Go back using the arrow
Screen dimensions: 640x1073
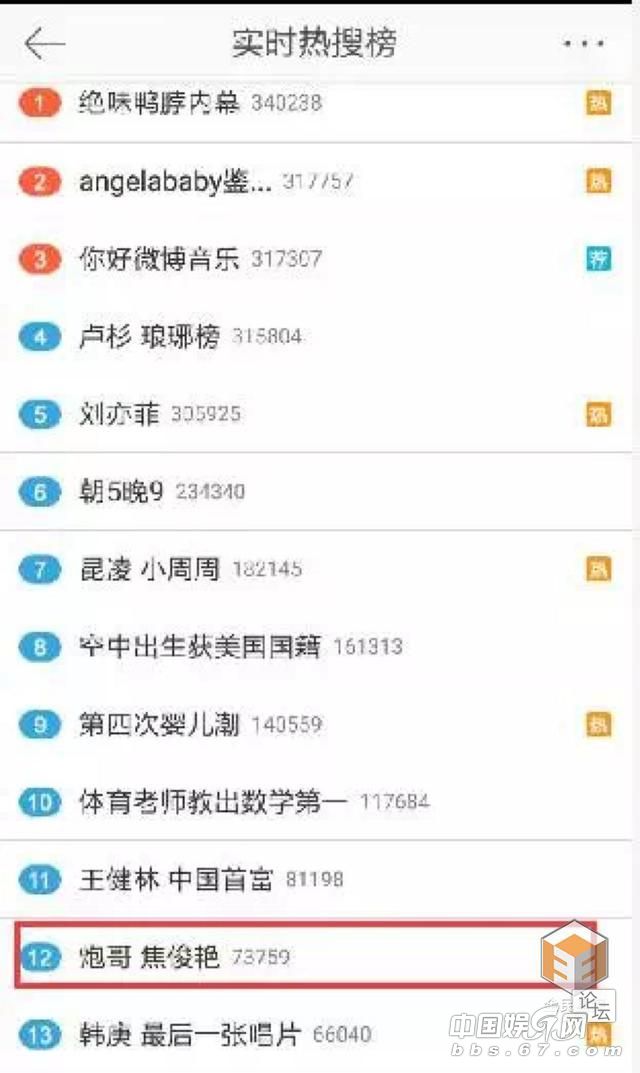[44, 44]
